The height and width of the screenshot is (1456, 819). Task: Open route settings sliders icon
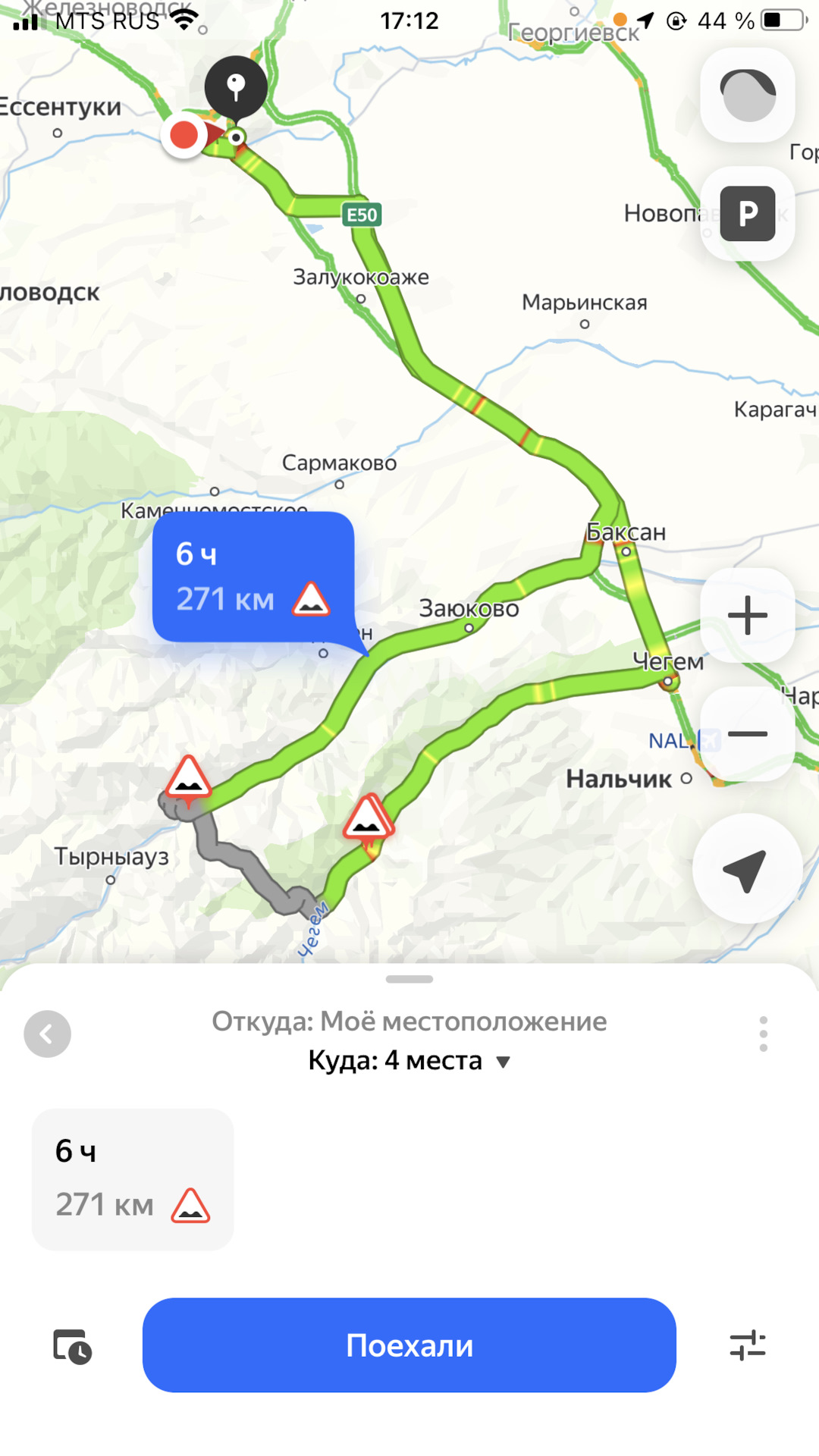(748, 1346)
